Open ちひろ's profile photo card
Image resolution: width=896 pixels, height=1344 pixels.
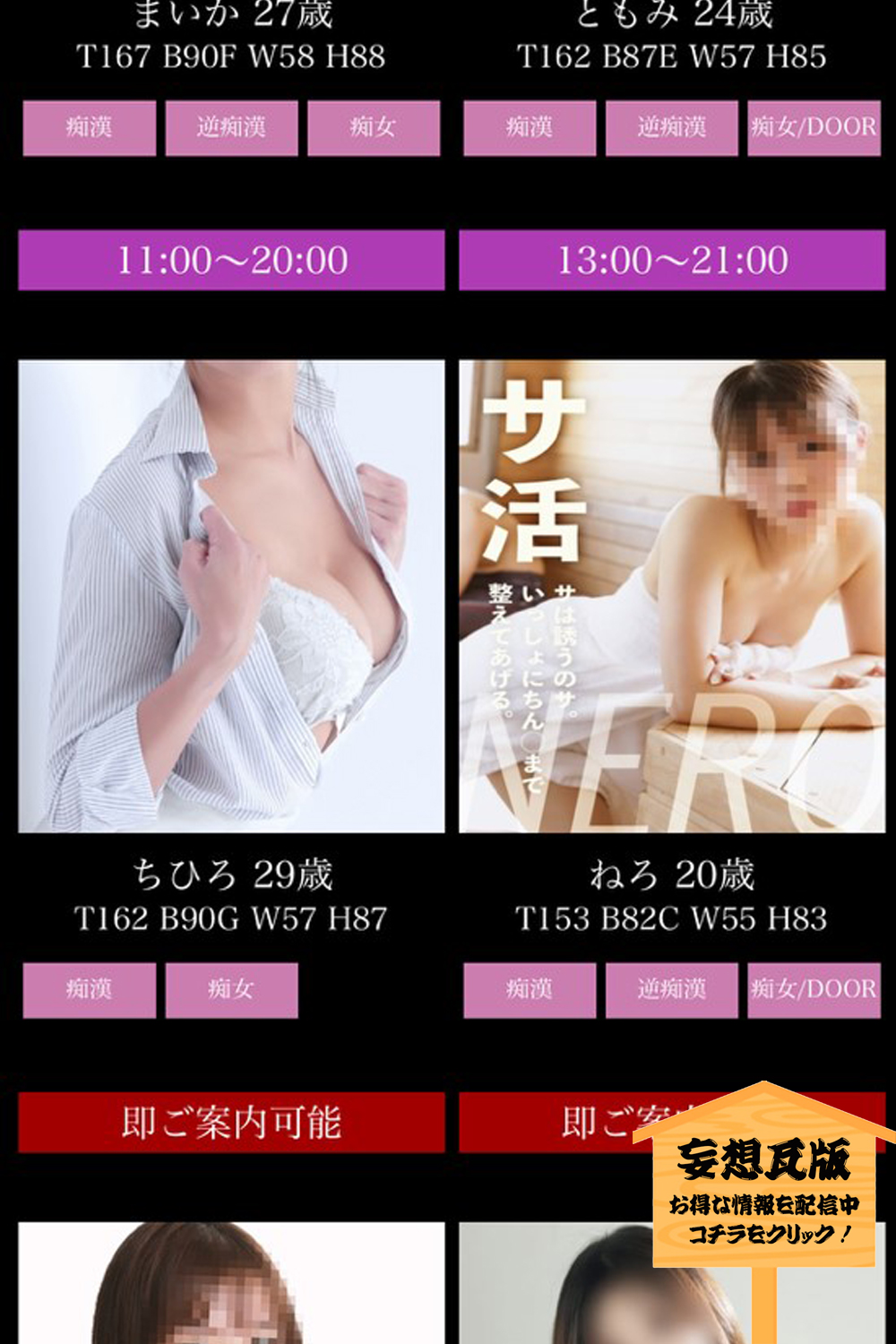[231, 596]
